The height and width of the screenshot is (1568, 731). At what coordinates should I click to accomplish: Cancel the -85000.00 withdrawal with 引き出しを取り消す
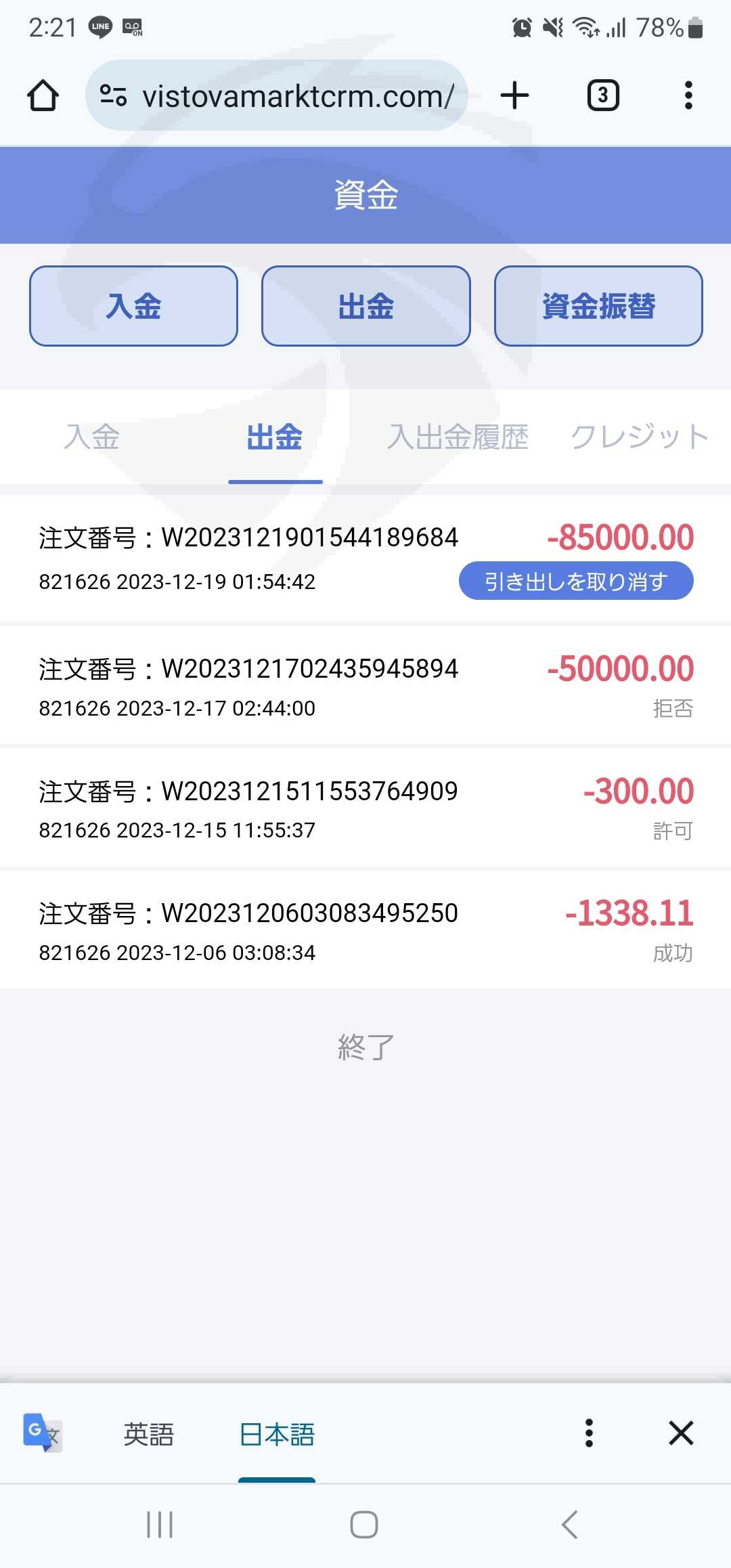576,581
